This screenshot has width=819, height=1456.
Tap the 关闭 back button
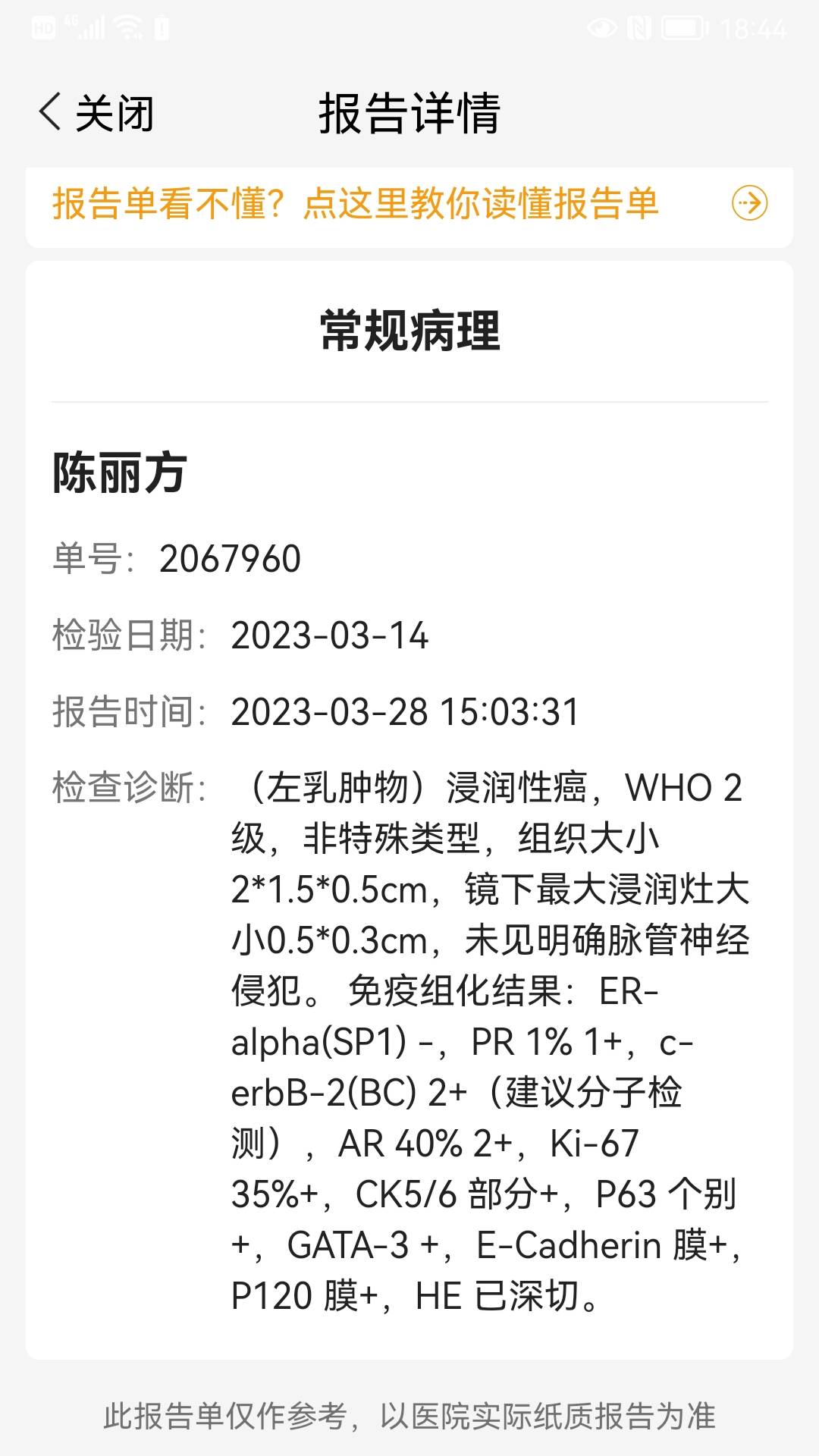[x=96, y=114]
